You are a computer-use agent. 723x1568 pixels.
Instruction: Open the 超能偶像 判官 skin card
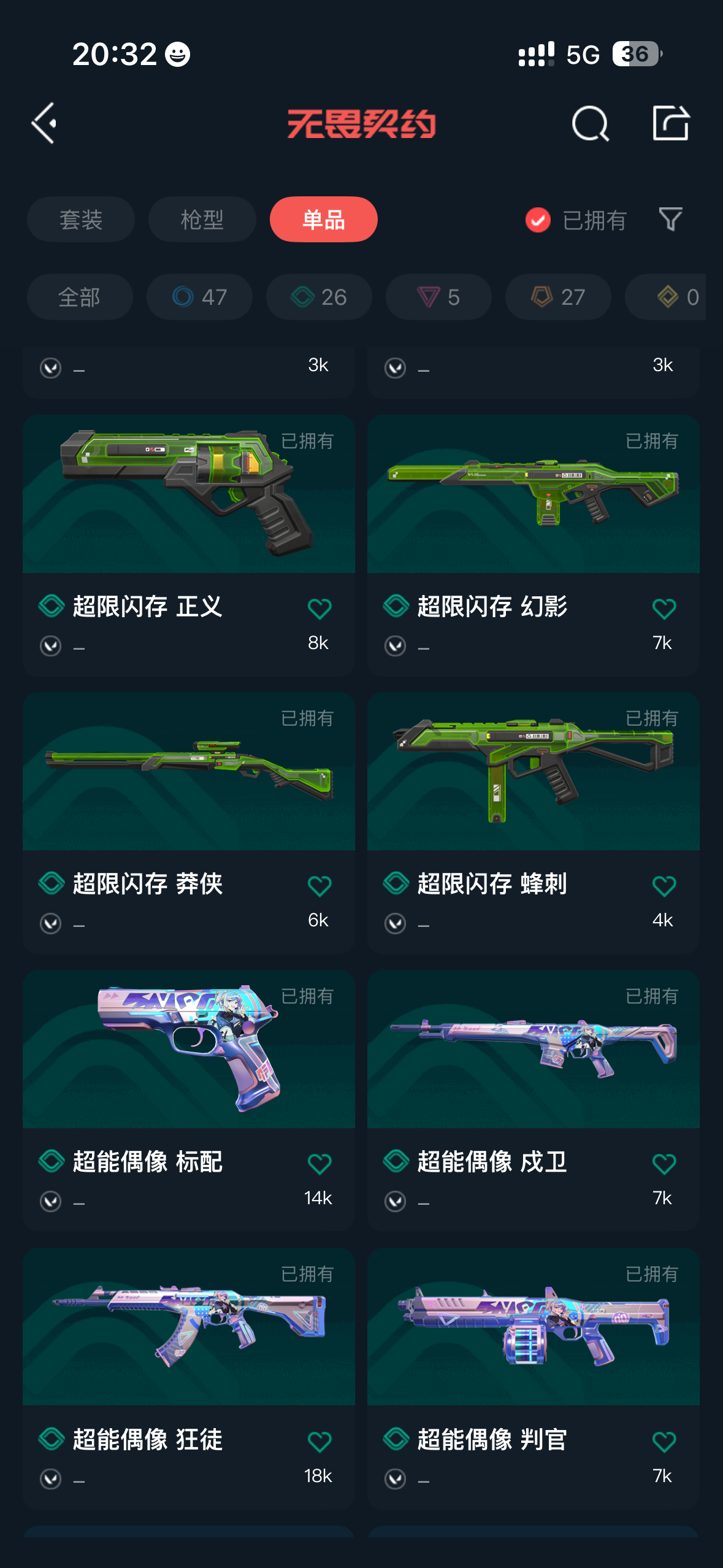(534, 1378)
